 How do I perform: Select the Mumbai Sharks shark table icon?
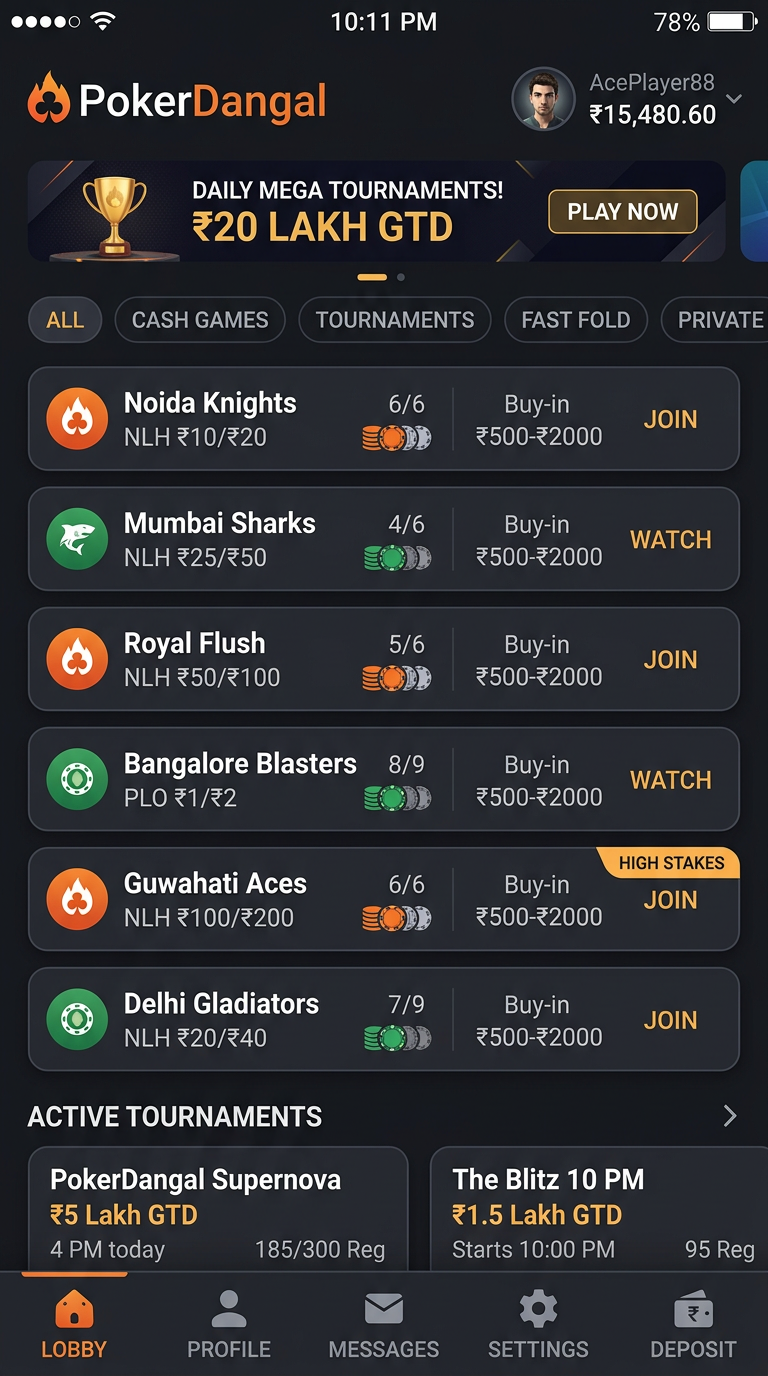(77, 539)
